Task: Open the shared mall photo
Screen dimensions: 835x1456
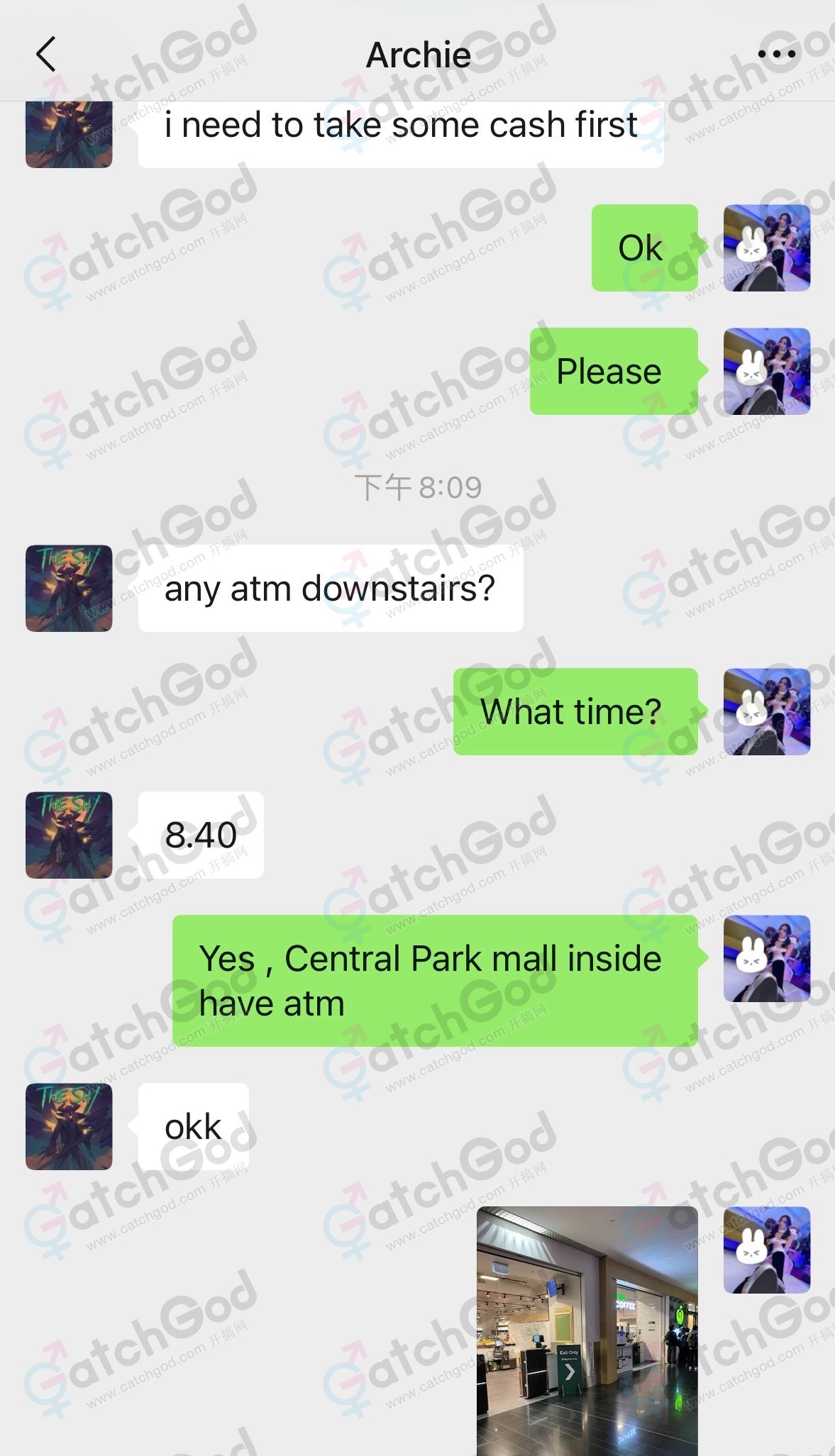Action: pos(587,1330)
